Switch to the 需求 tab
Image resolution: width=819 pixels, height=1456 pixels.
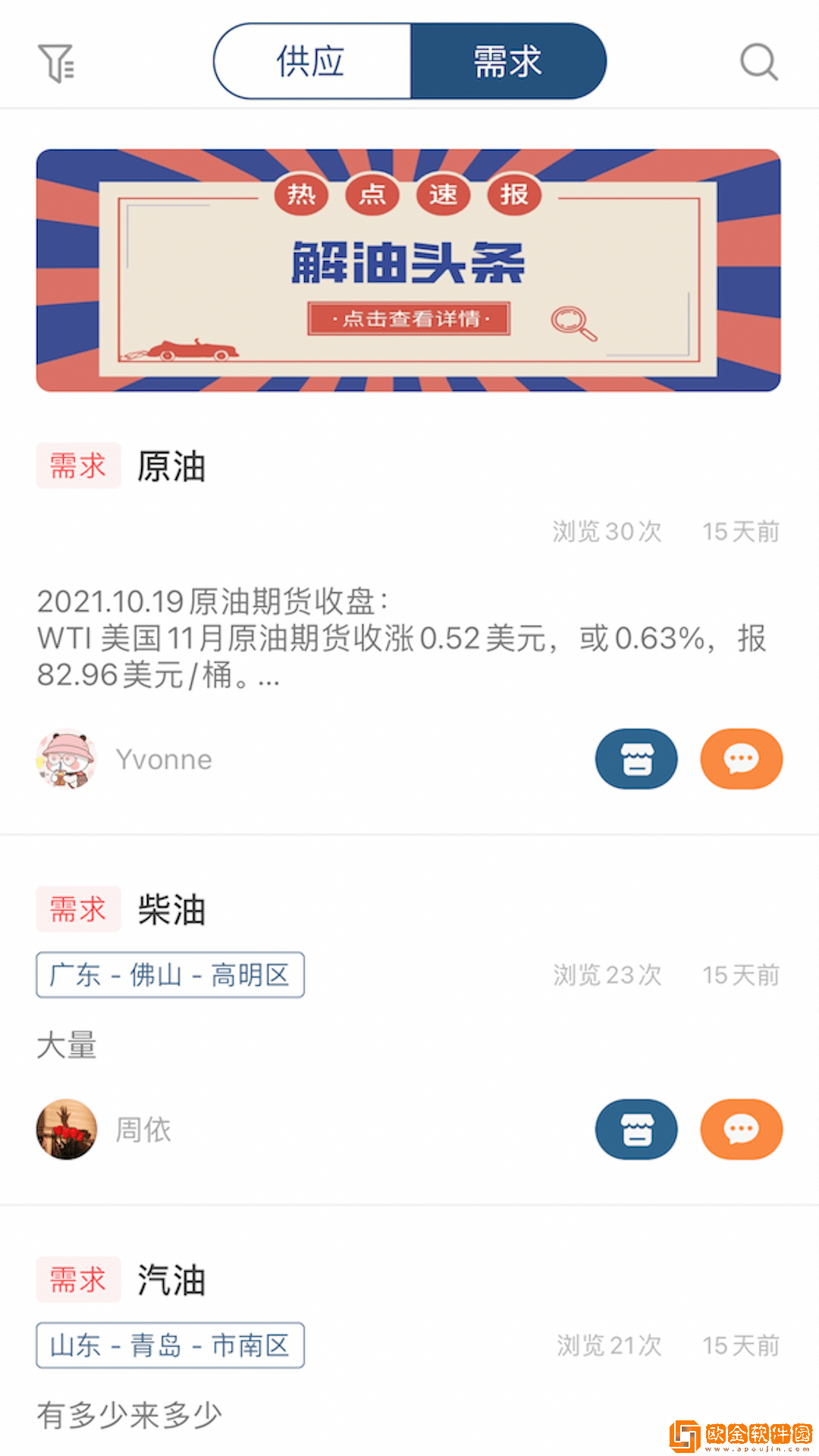point(507,61)
